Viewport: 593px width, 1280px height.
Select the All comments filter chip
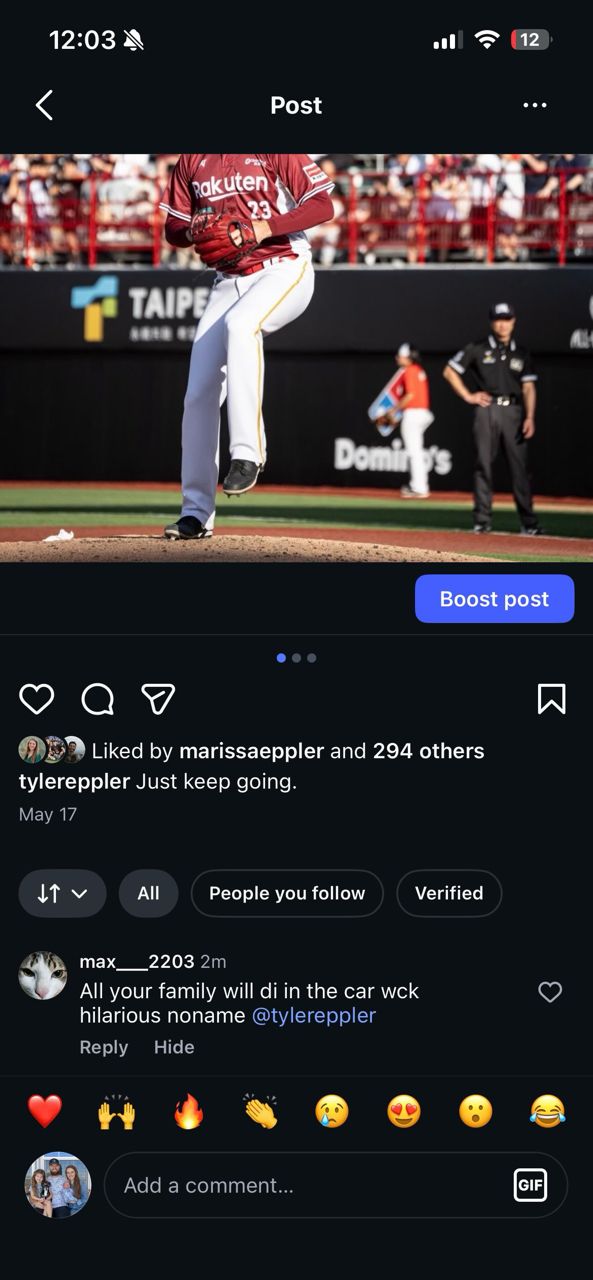(148, 893)
